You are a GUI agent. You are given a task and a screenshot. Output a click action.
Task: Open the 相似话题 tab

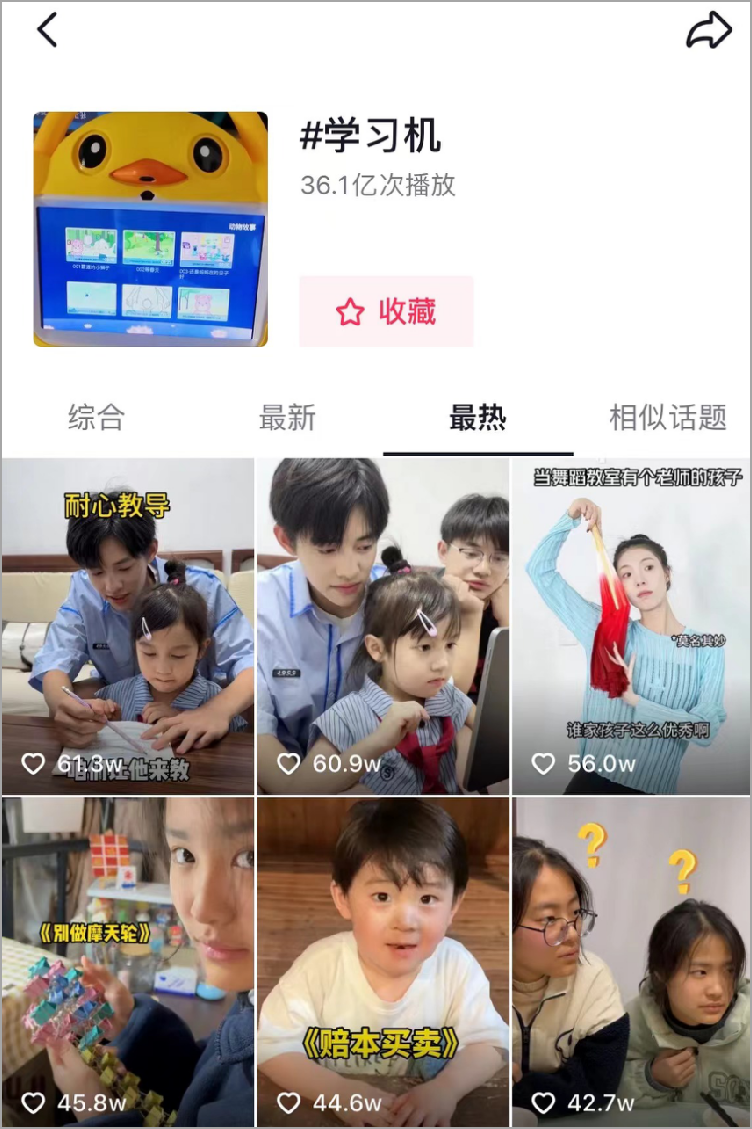click(667, 417)
